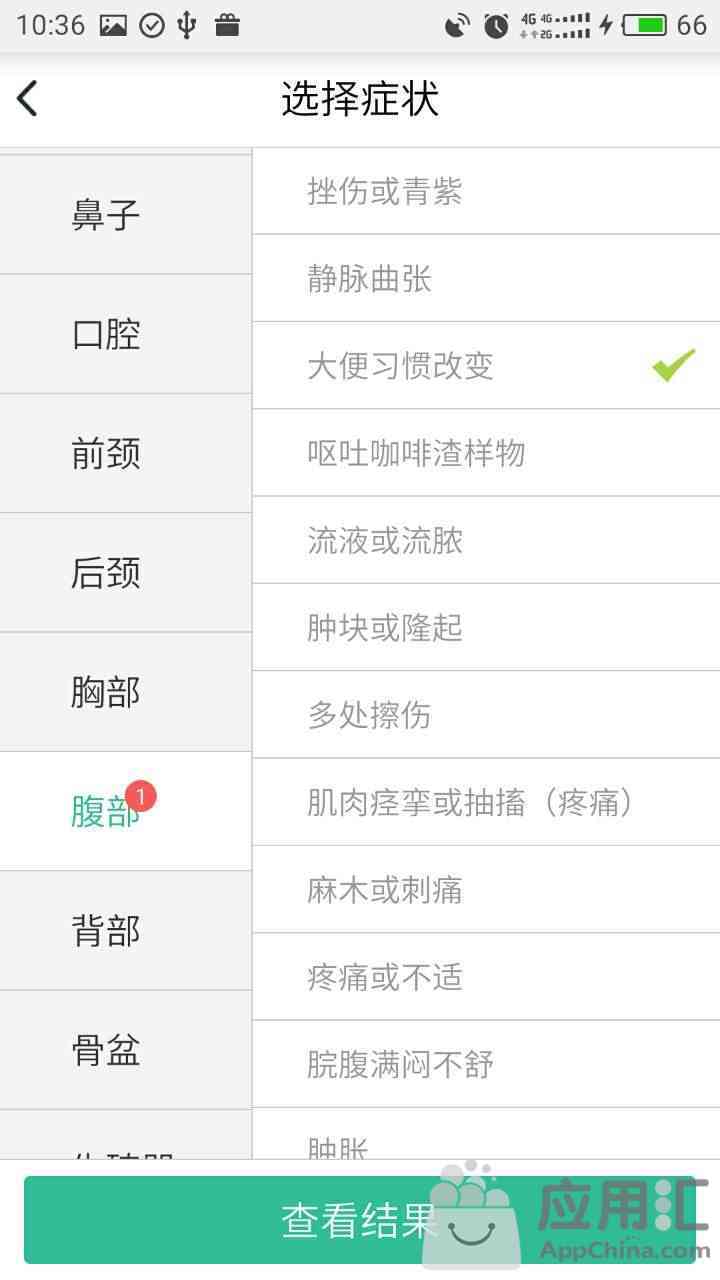Switch to the 口腔 category

click(125, 334)
